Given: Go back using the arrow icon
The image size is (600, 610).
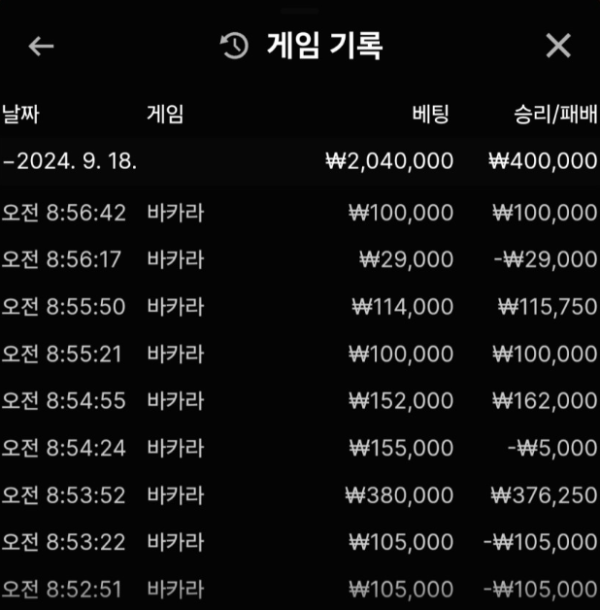Looking at the screenshot, I should (x=41, y=46).
